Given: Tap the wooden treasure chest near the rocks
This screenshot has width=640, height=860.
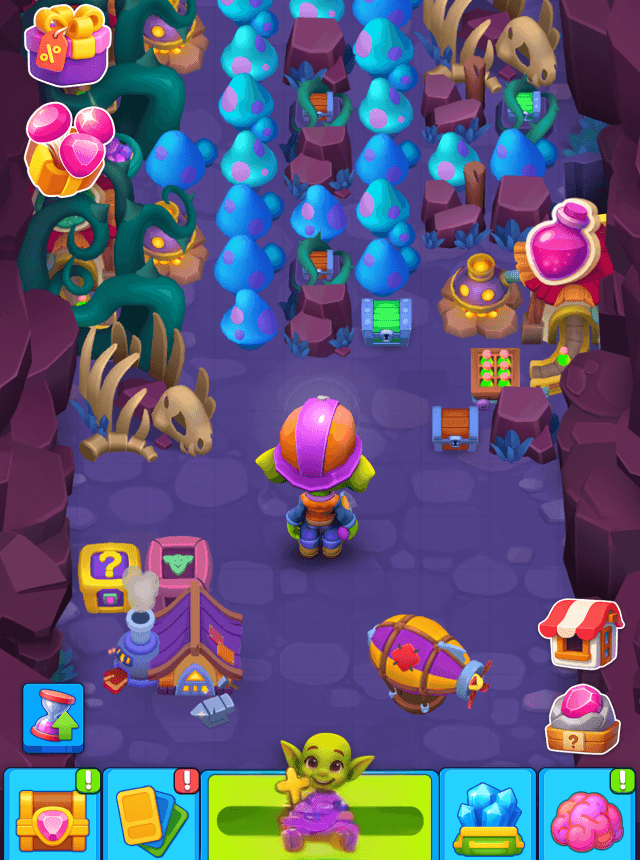Looking at the screenshot, I should (x=455, y=428).
